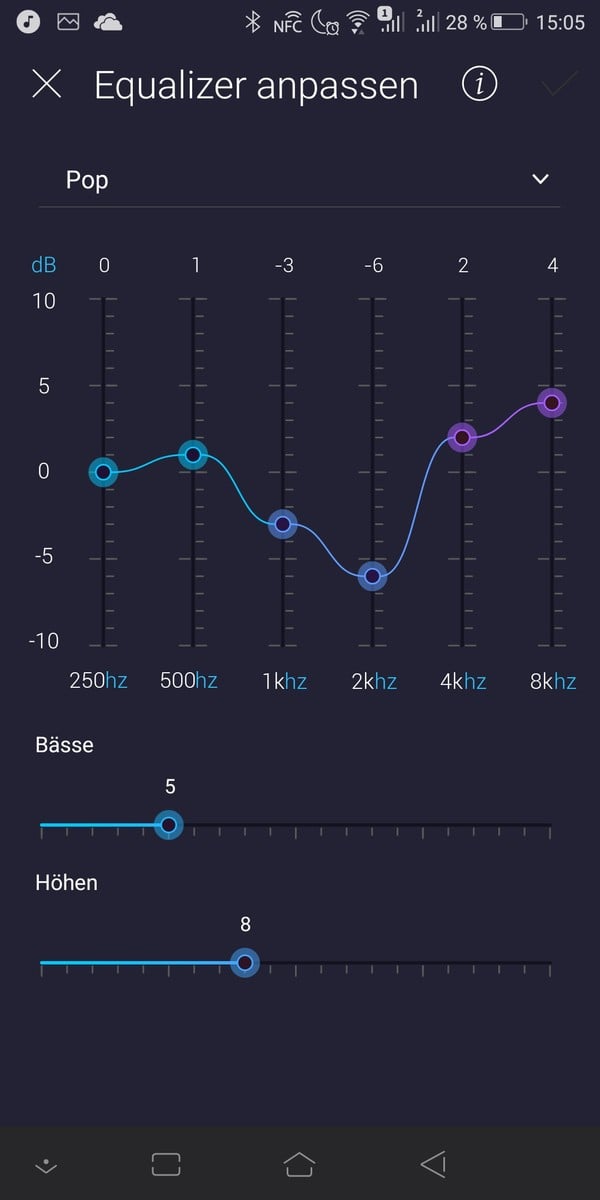Tap the 4khz band slider handle
Viewport: 600px width, 1200px height.
click(462, 437)
